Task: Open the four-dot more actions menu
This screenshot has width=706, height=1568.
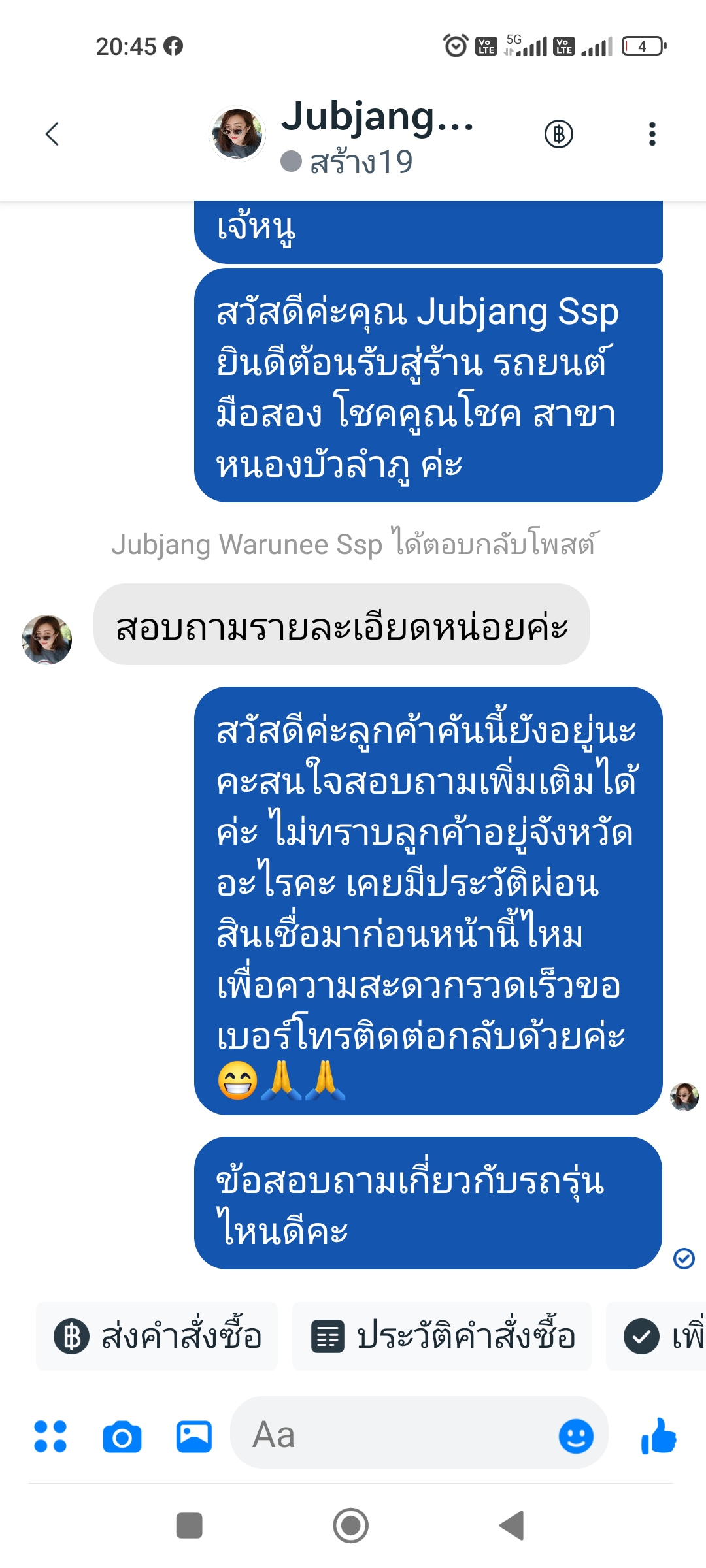Action: pos(50,1436)
